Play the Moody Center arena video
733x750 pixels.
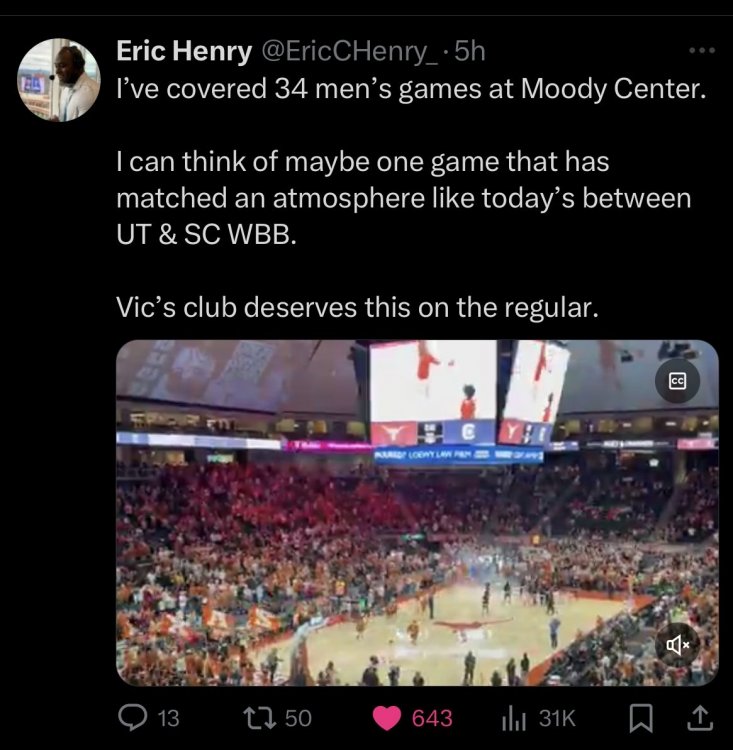click(x=417, y=512)
